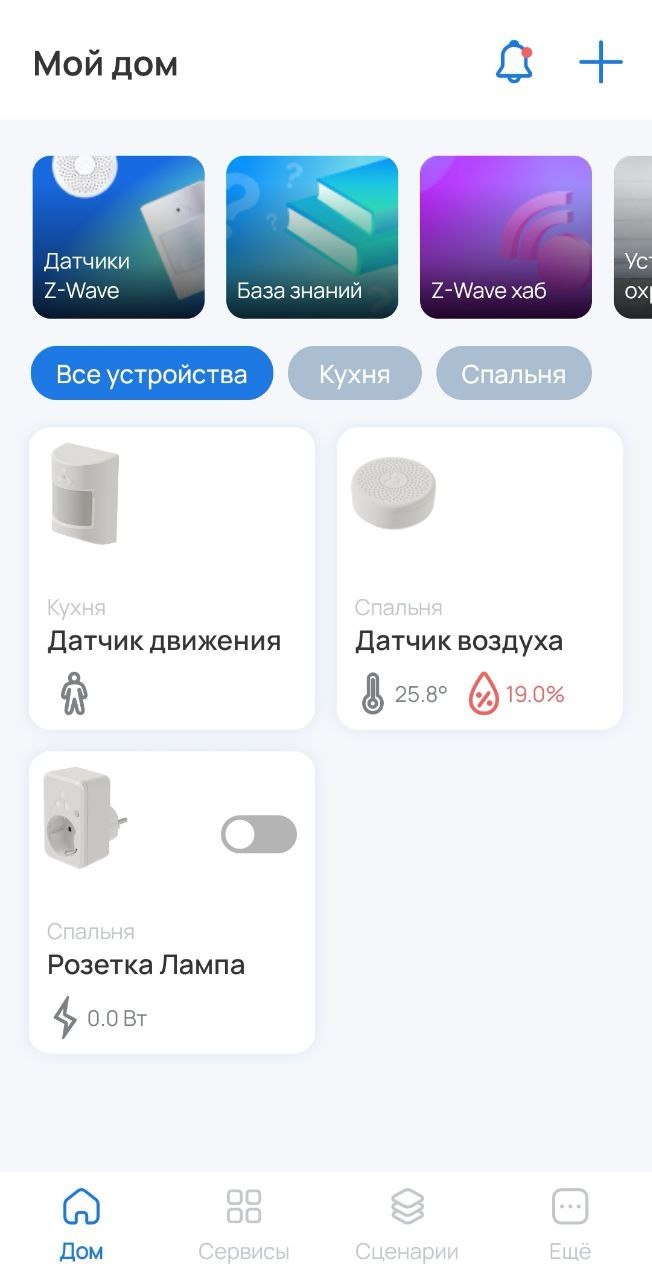This screenshot has height=1280, width=652.
Task: Open the Датчики Z-Wave banner
Action: pos(118,237)
